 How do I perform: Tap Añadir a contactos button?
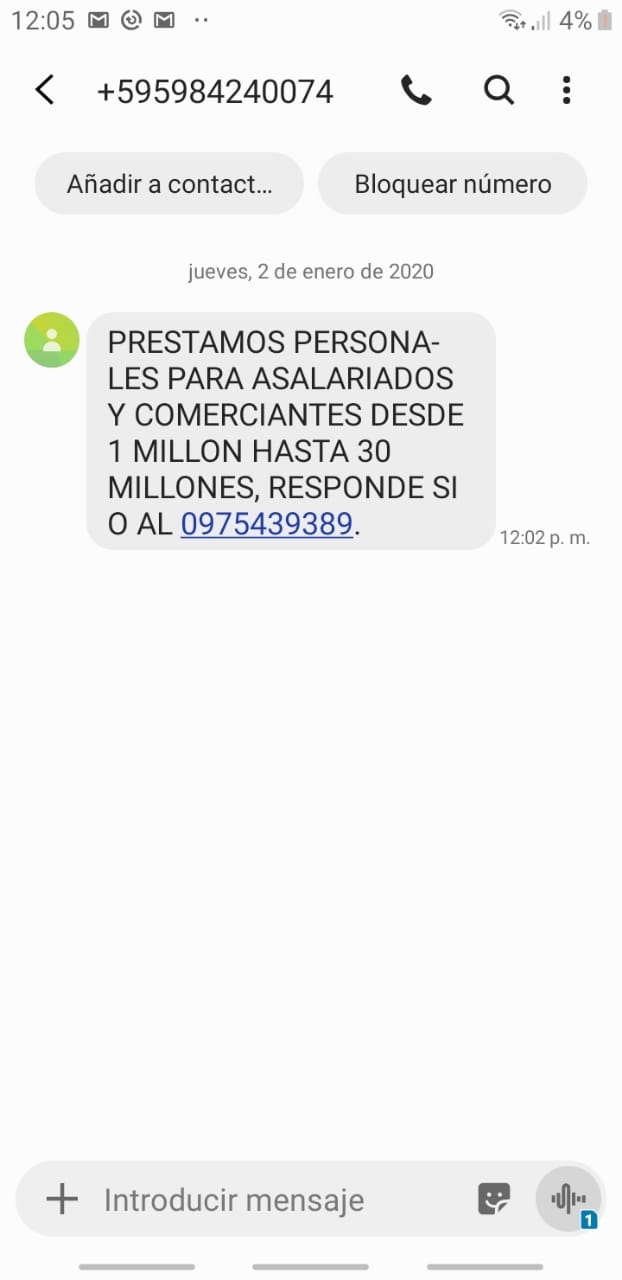coord(169,184)
